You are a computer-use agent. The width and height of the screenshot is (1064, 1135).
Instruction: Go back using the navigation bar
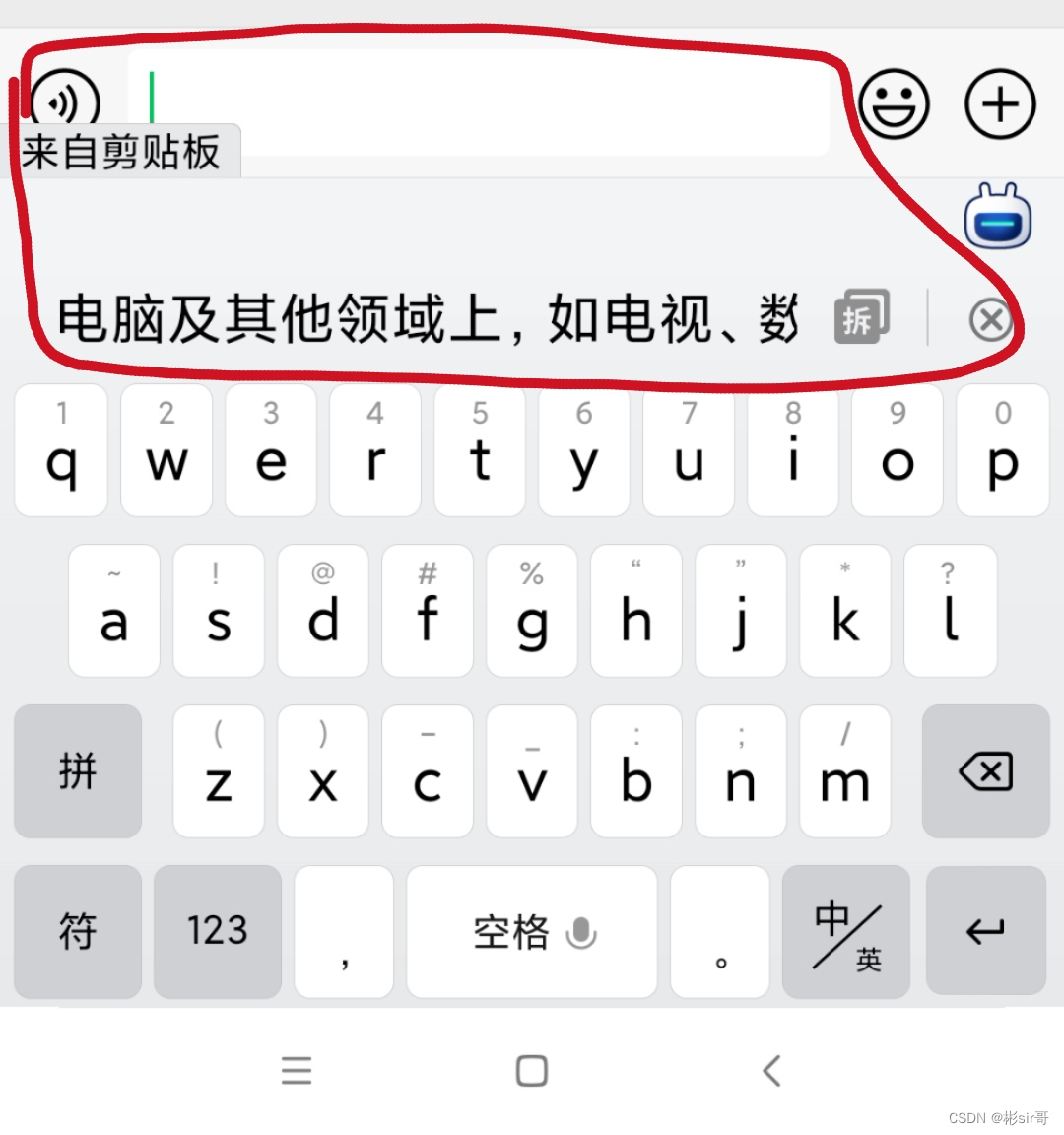[x=771, y=1070]
